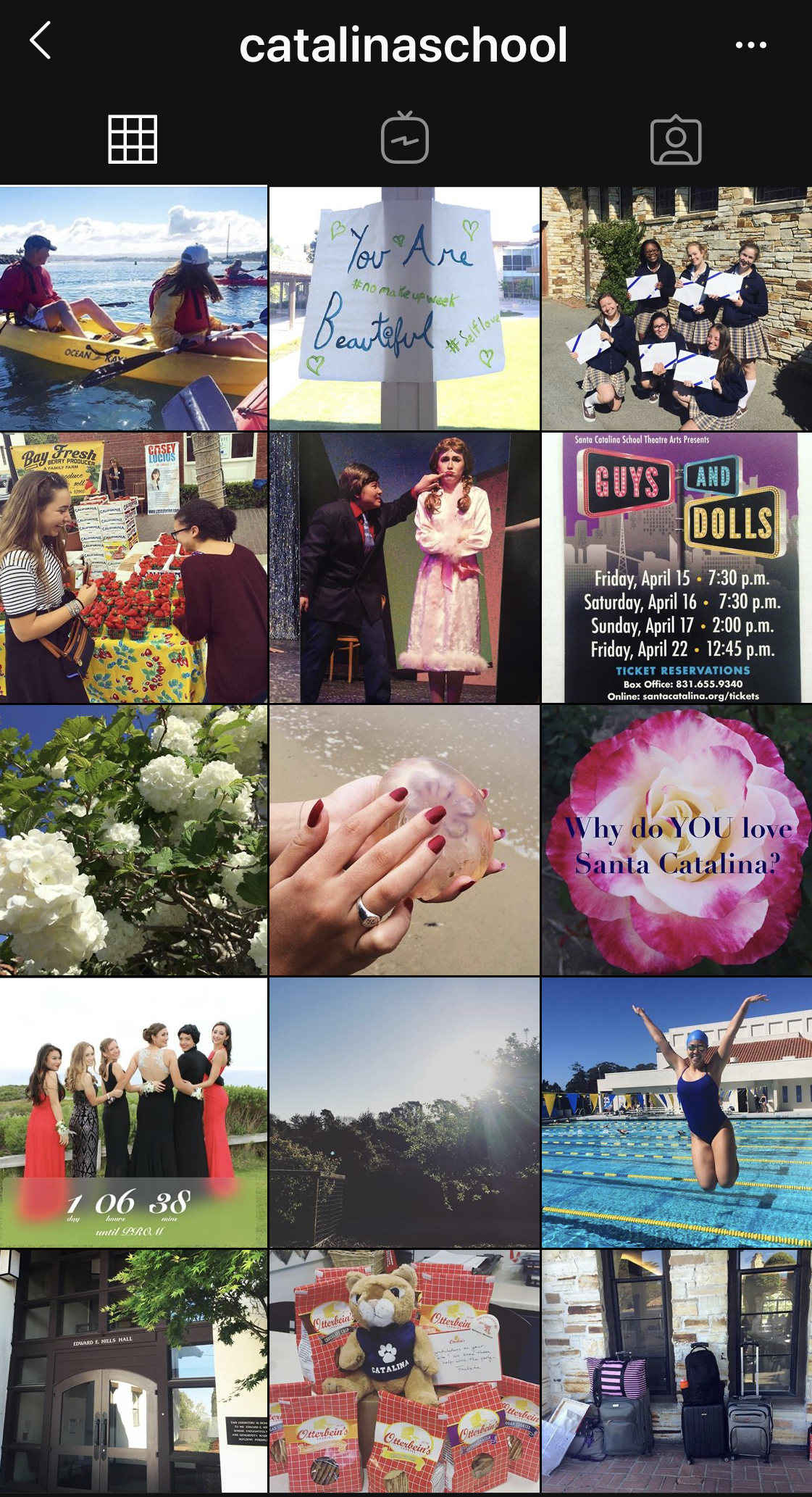Open the sunlit treetops post

click(x=404, y=1112)
